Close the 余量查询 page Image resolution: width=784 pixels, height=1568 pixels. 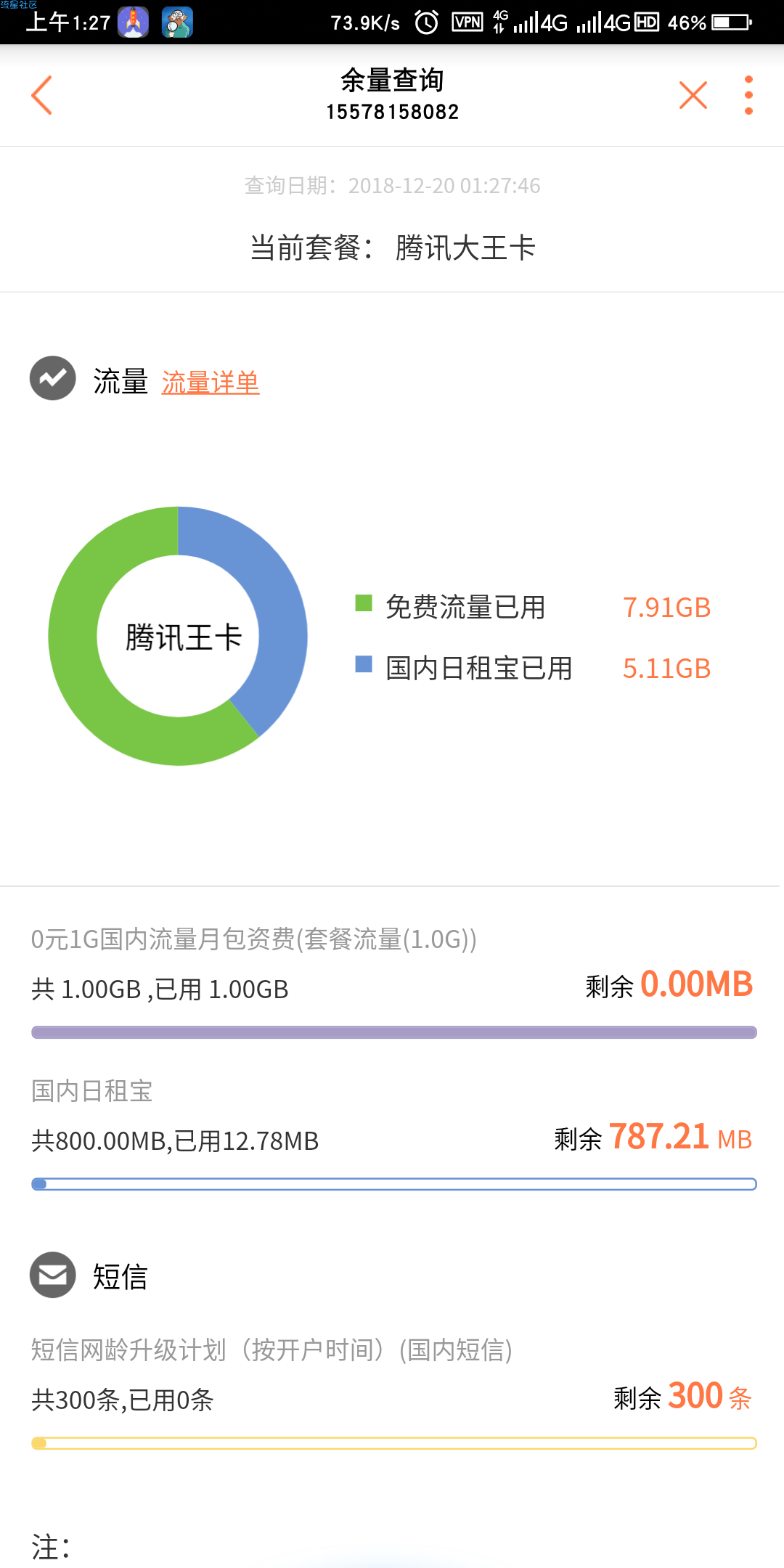pyautogui.click(x=693, y=95)
